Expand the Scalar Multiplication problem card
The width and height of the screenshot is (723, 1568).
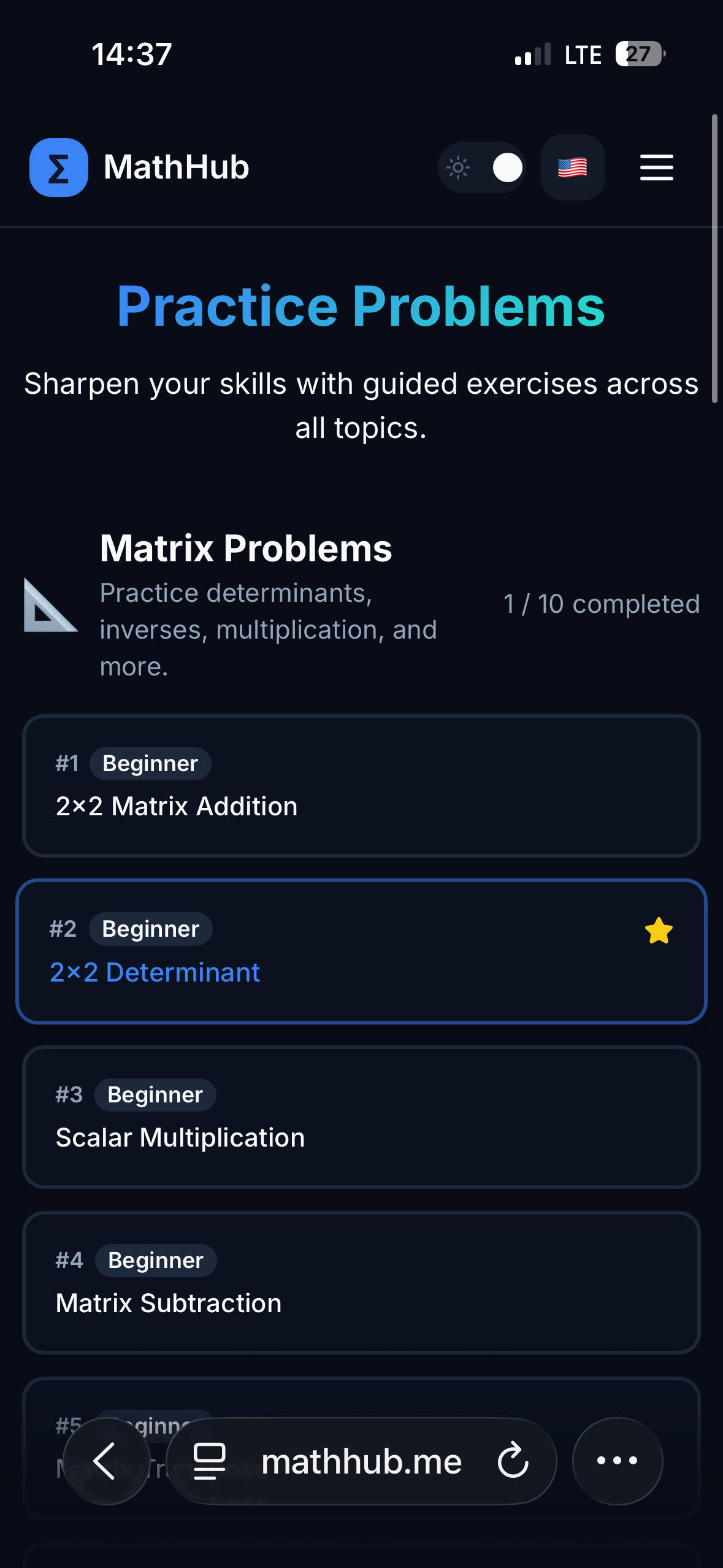point(361,1116)
